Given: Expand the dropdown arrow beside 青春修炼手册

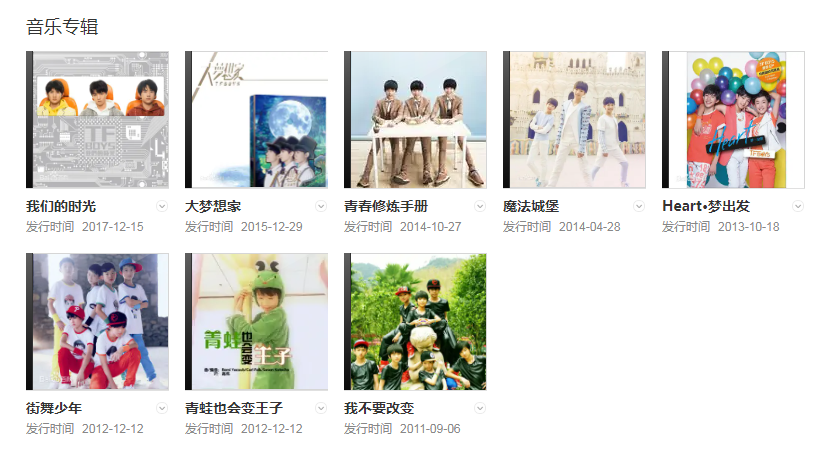Looking at the screenshot, I should [x=480, y=206].
